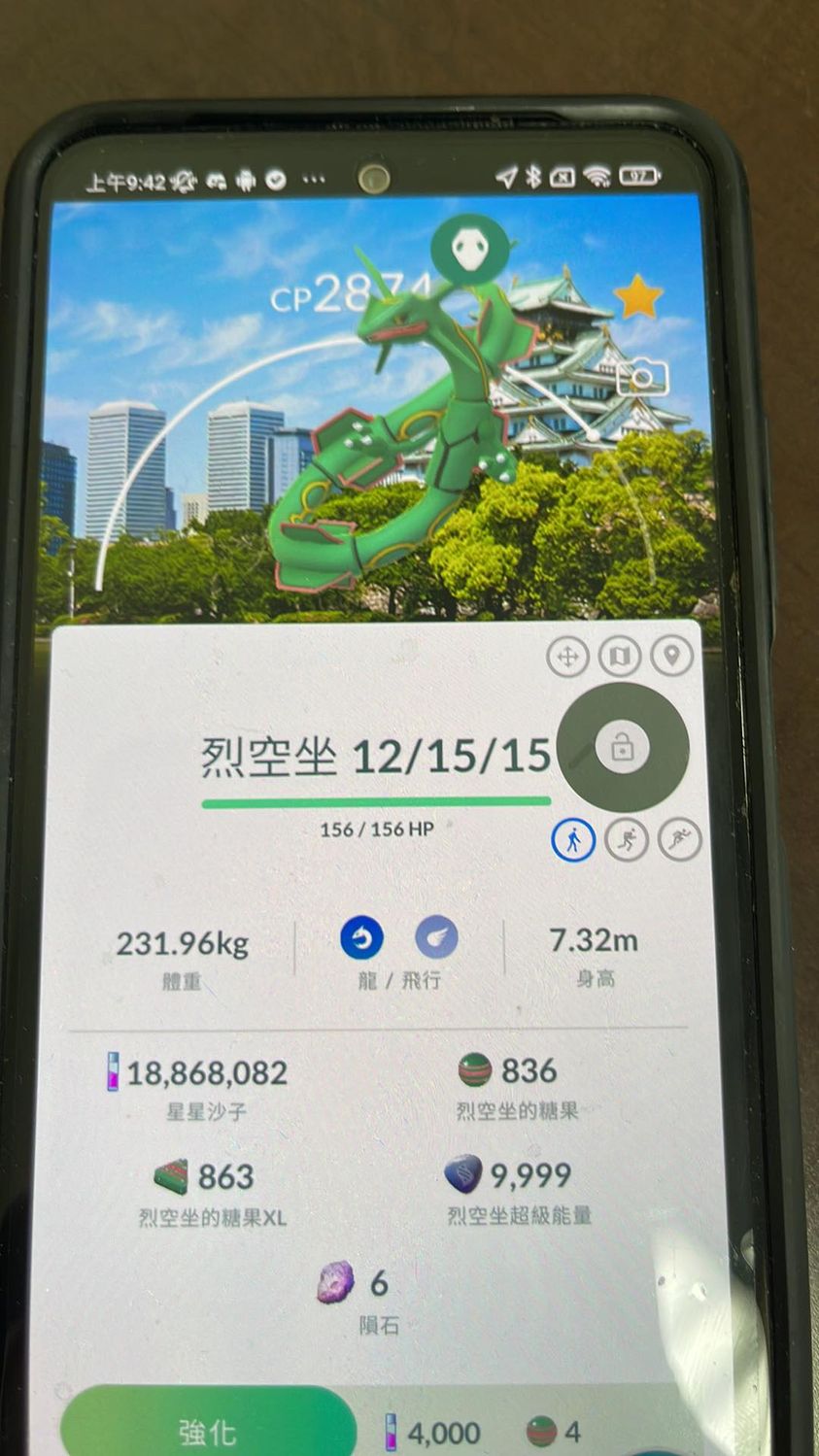Open the AR camera photo mode
Screen dimensions: 819x1456
point(642,377)
